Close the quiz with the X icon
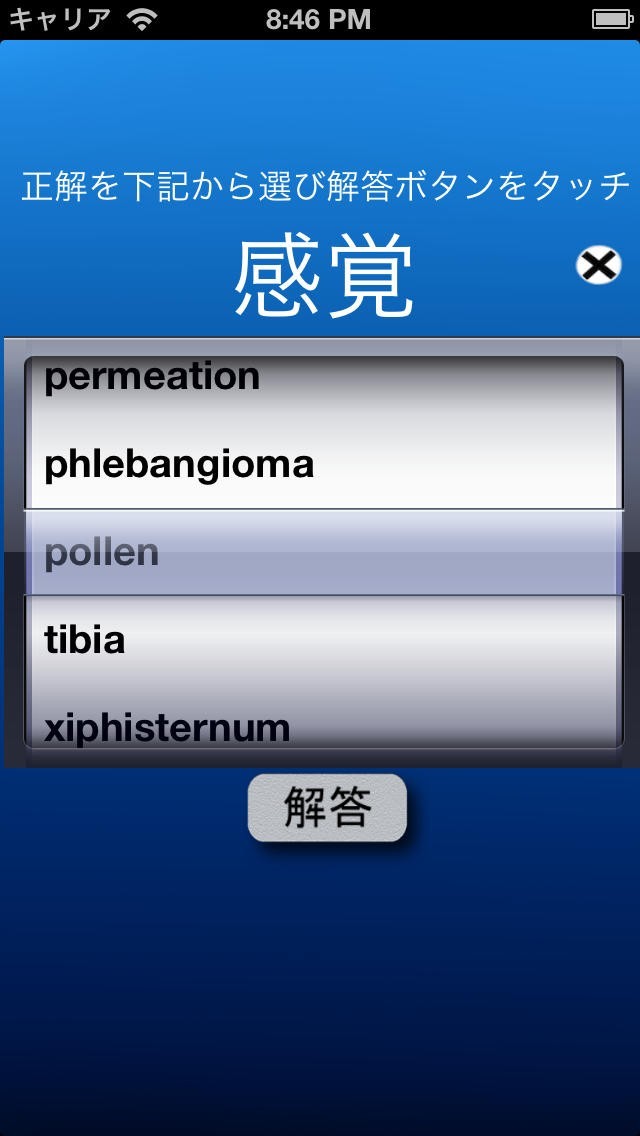 [x=598, y=265]
